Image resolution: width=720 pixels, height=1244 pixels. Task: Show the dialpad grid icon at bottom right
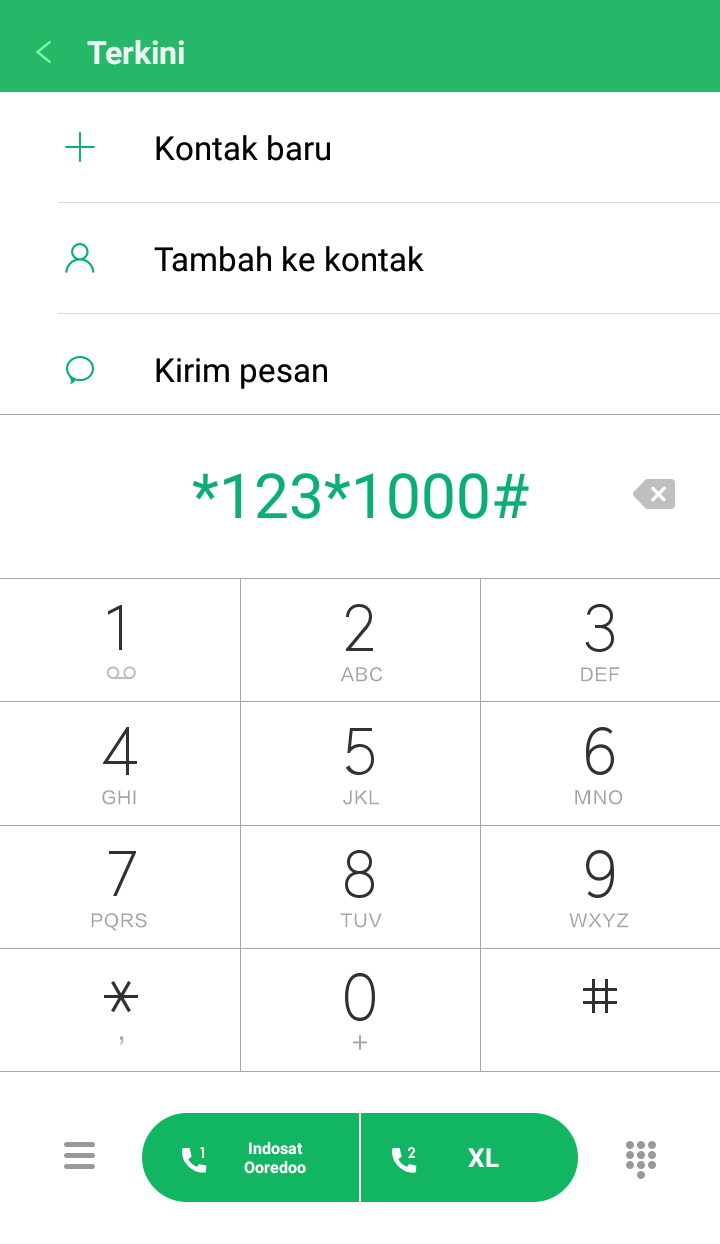coord(639,1157)
